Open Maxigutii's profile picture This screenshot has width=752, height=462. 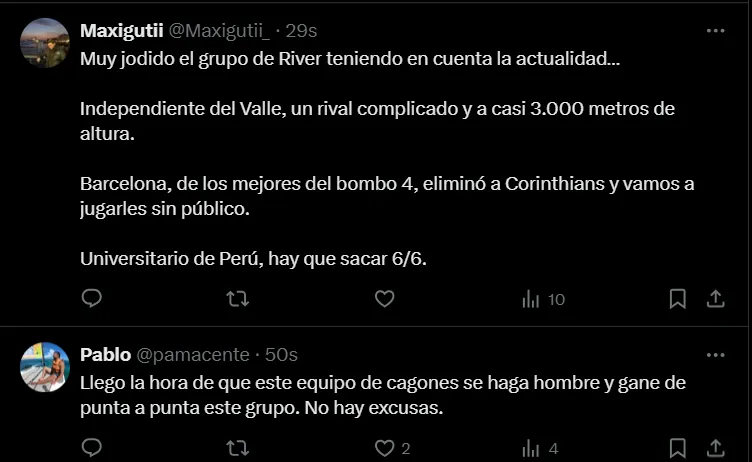pyautogui.click(x=45, y=44)
